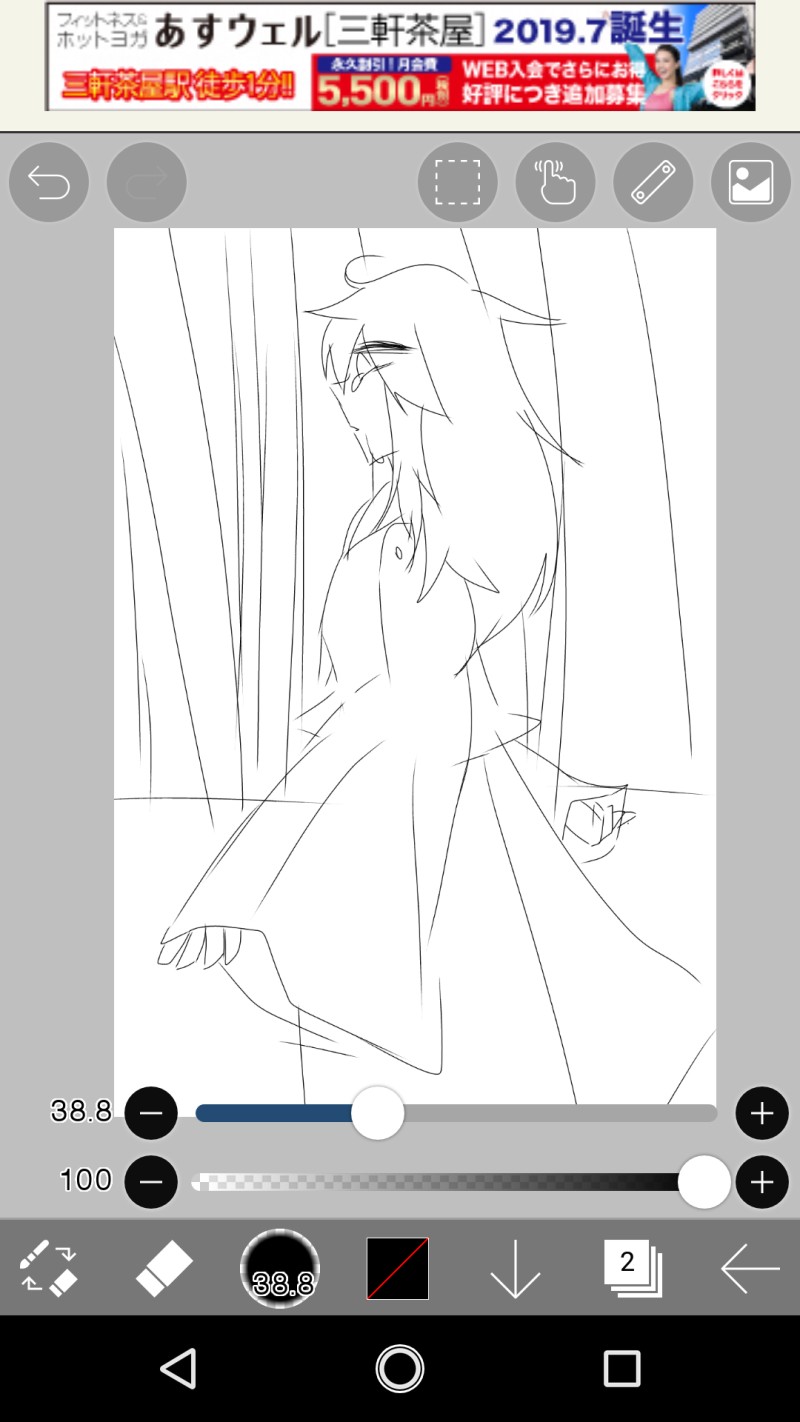The width and height of the screenshot is (800, 1422).
Task: Select the eraser tool
Action: [x=164, y=1268]
